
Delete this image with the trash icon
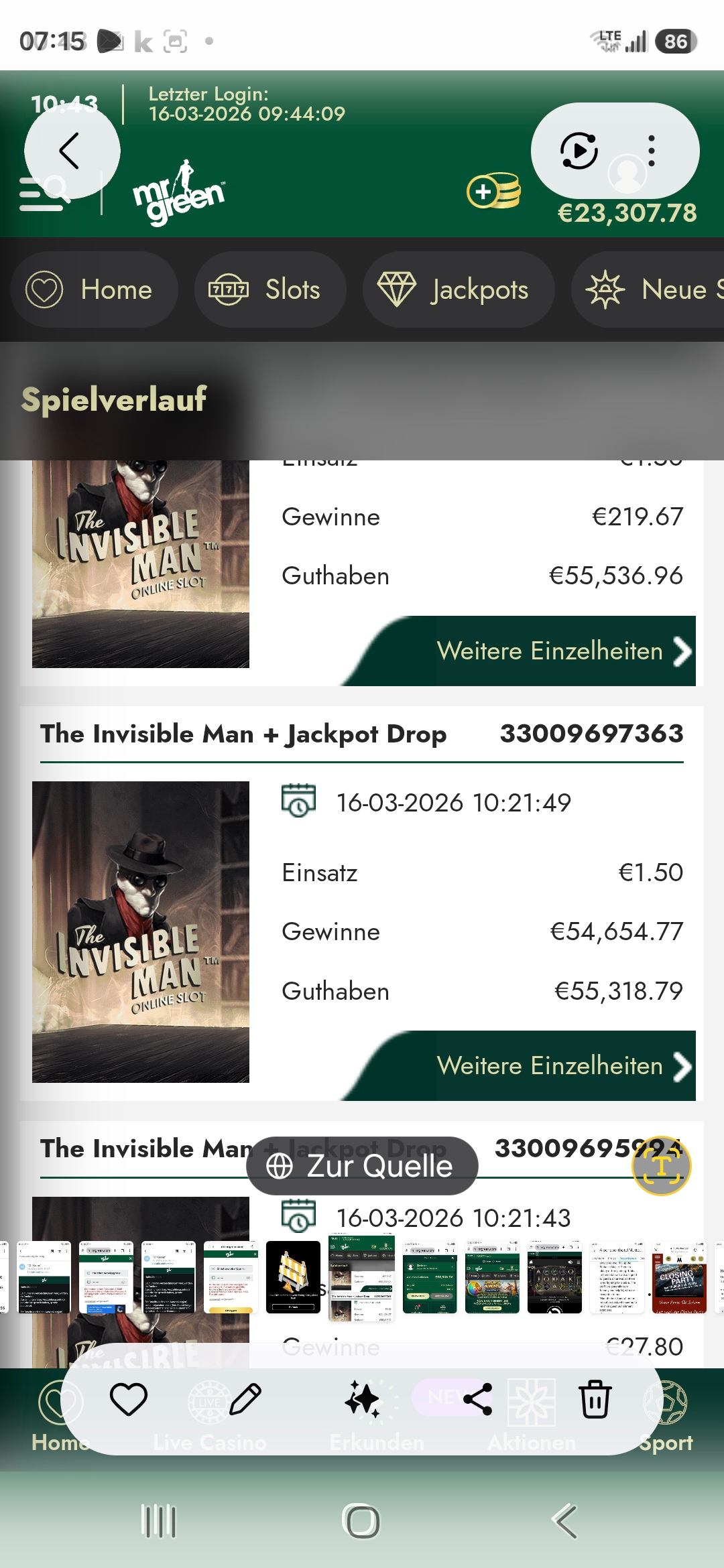pos(595,1399)
